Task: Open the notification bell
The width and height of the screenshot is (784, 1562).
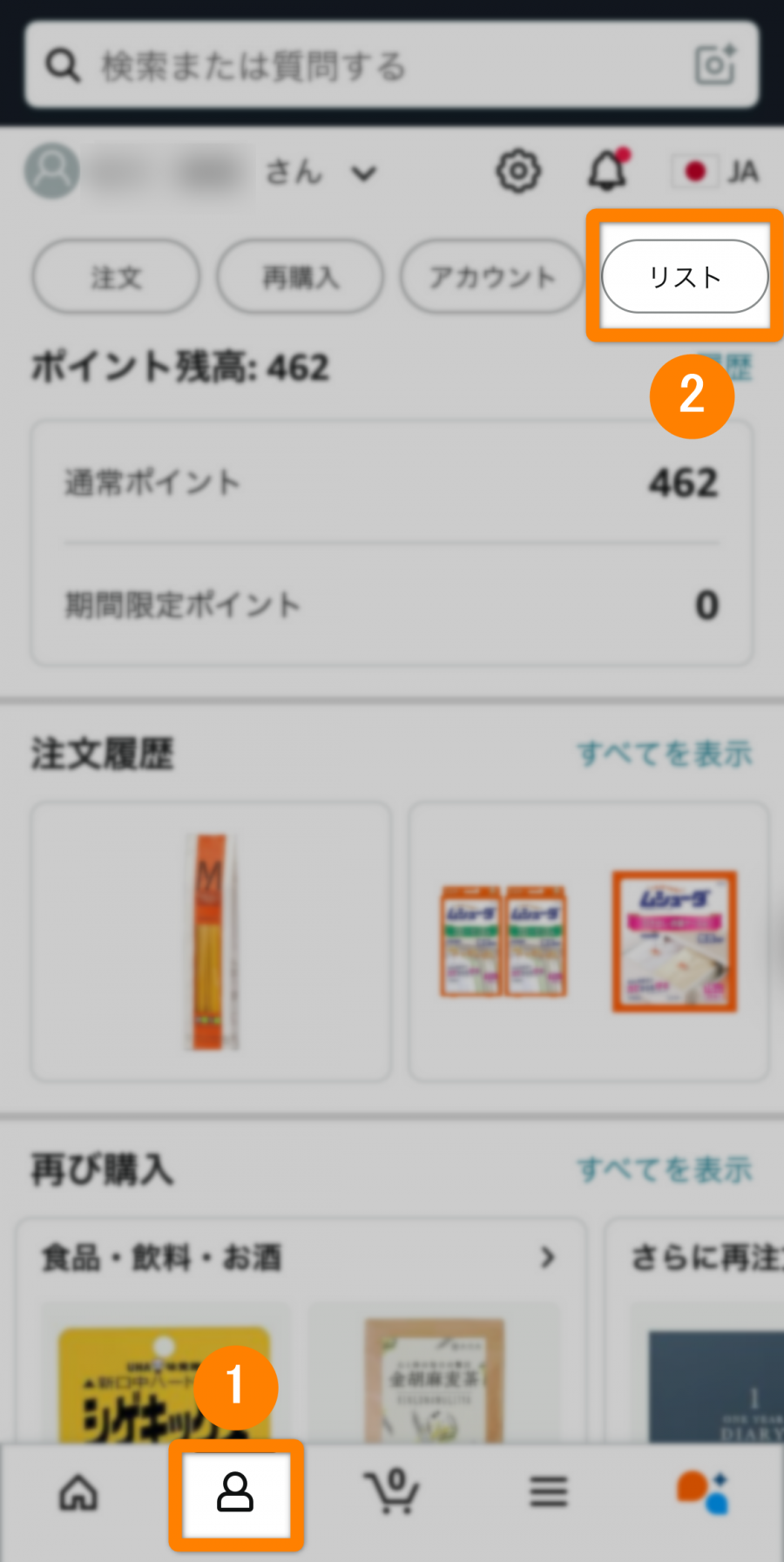Action: tap(607, 171)
